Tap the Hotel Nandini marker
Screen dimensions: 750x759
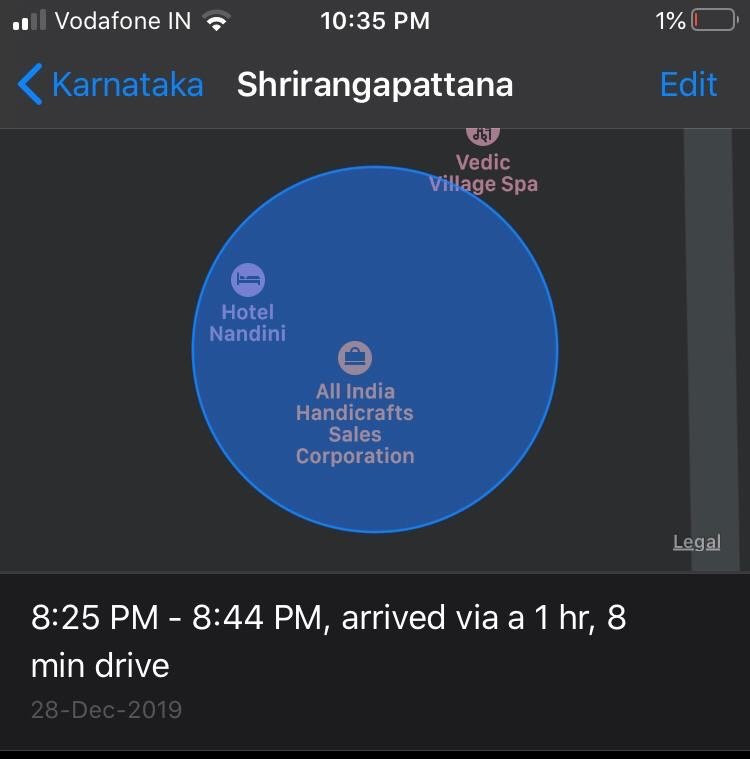click(x=248, y=279)
